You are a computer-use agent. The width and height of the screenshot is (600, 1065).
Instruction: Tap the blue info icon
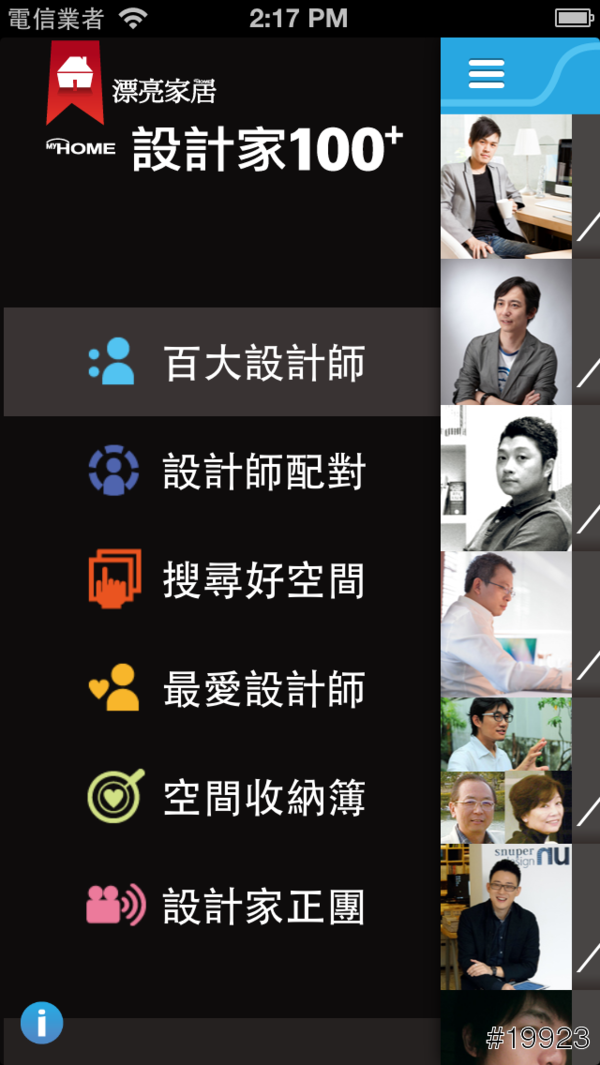tap(42, 1022)
